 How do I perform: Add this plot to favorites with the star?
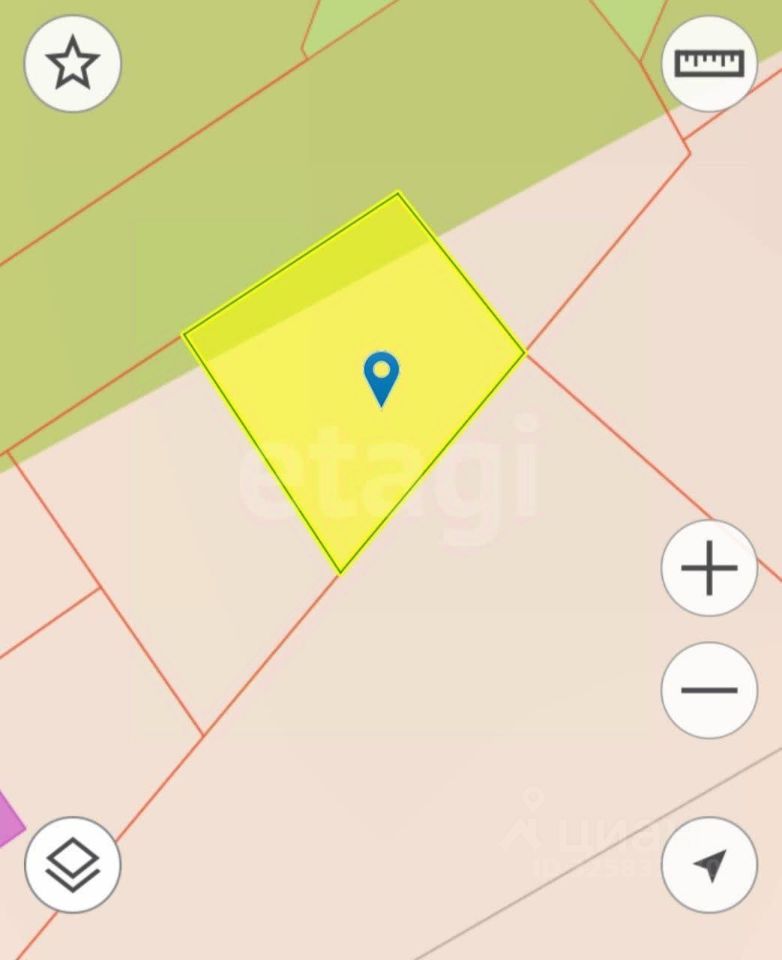(72, 64)
